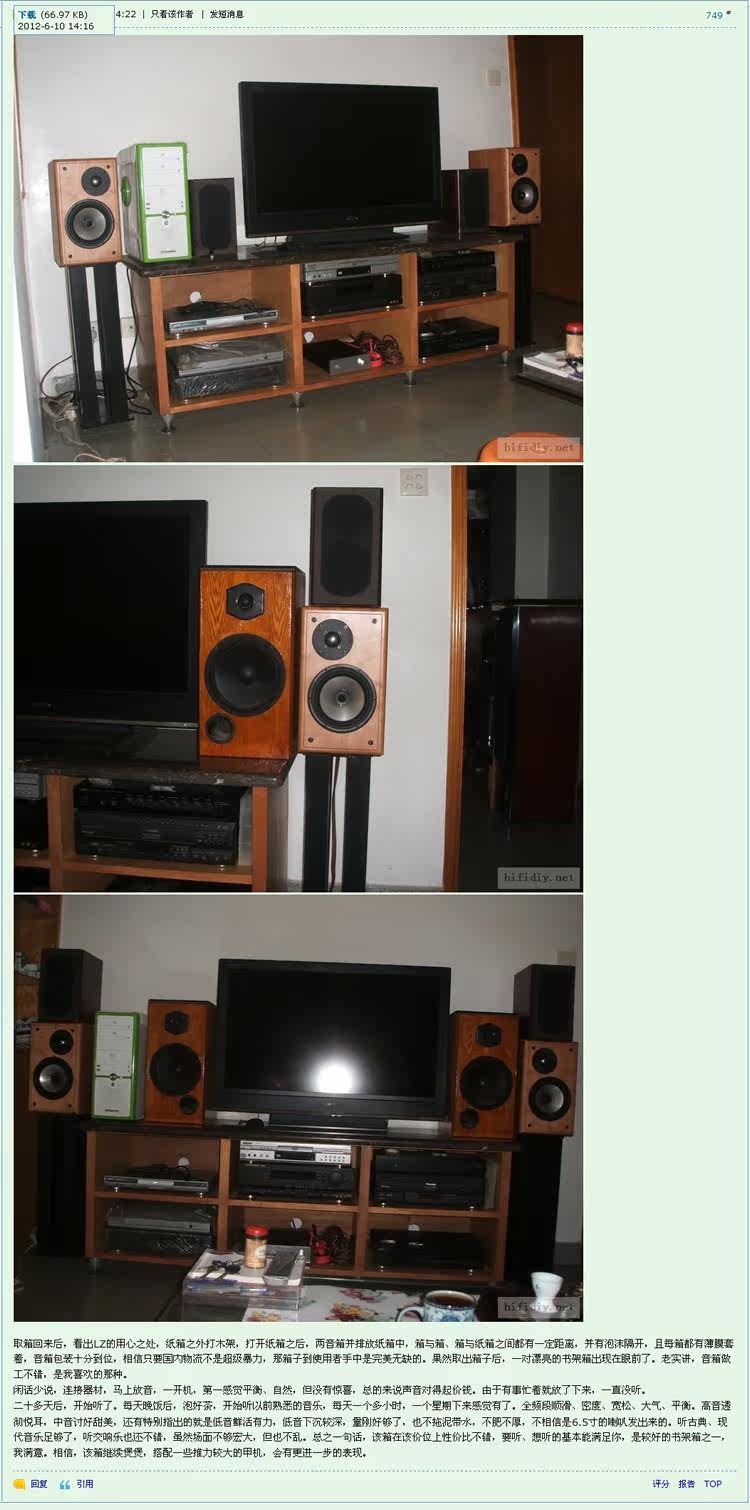View the close-up photo of stacked speakers

pyautogui.click(x=298, y=678)
